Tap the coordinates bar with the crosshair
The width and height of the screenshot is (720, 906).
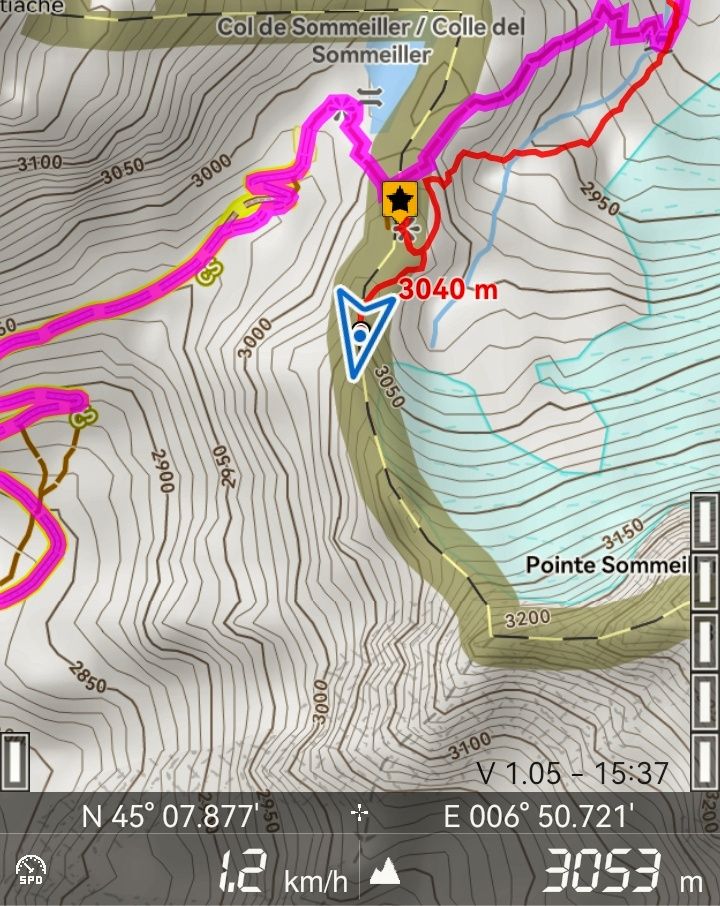(360, 816)
